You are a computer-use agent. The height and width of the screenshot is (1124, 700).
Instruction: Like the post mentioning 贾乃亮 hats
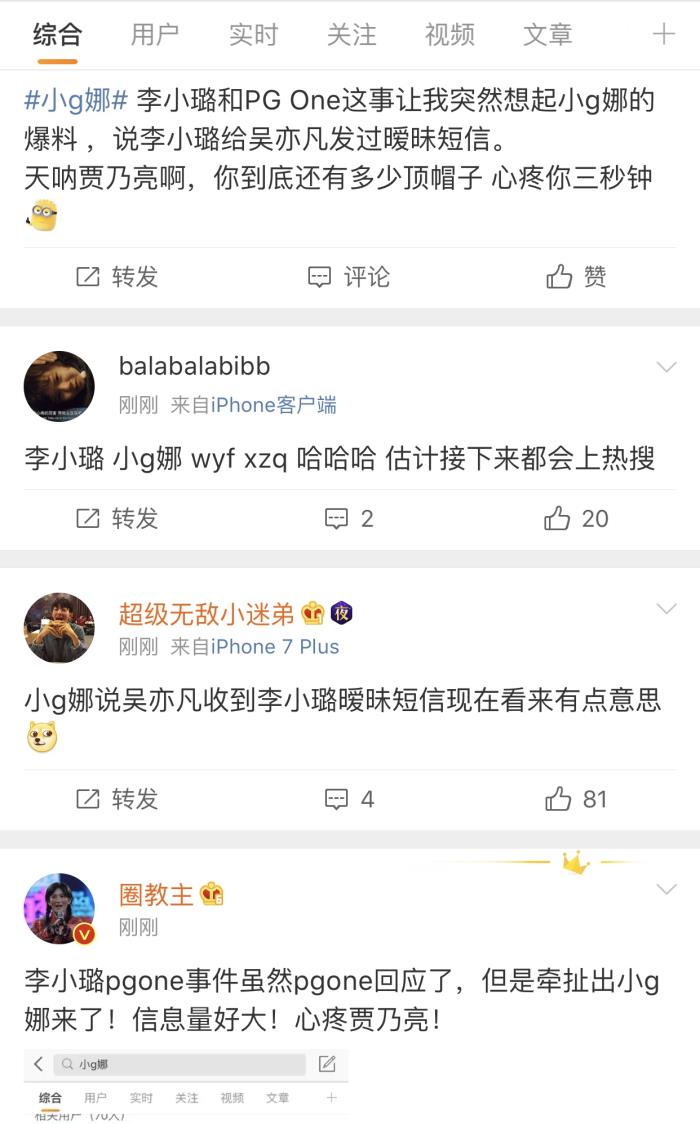click(x=577, y=277)
